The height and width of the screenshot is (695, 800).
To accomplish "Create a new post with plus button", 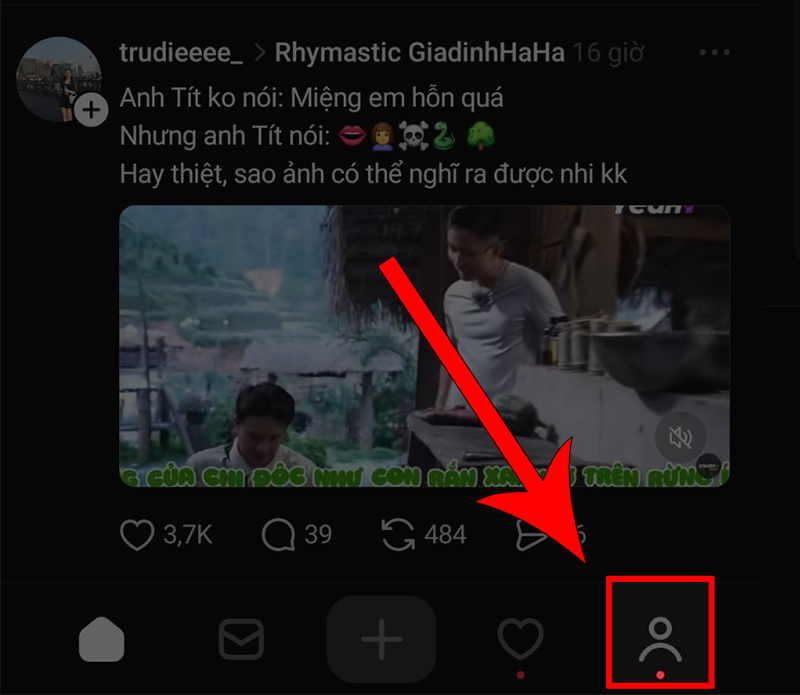I will pyautogui.click(x=381, y=640).
